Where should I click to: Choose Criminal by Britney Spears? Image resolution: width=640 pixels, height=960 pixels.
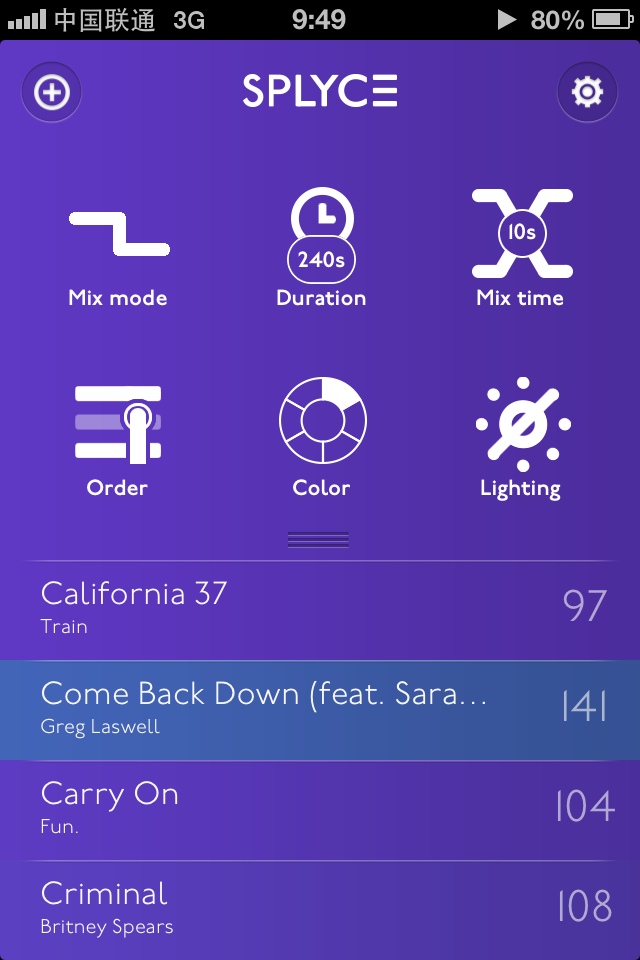point(320,909)
